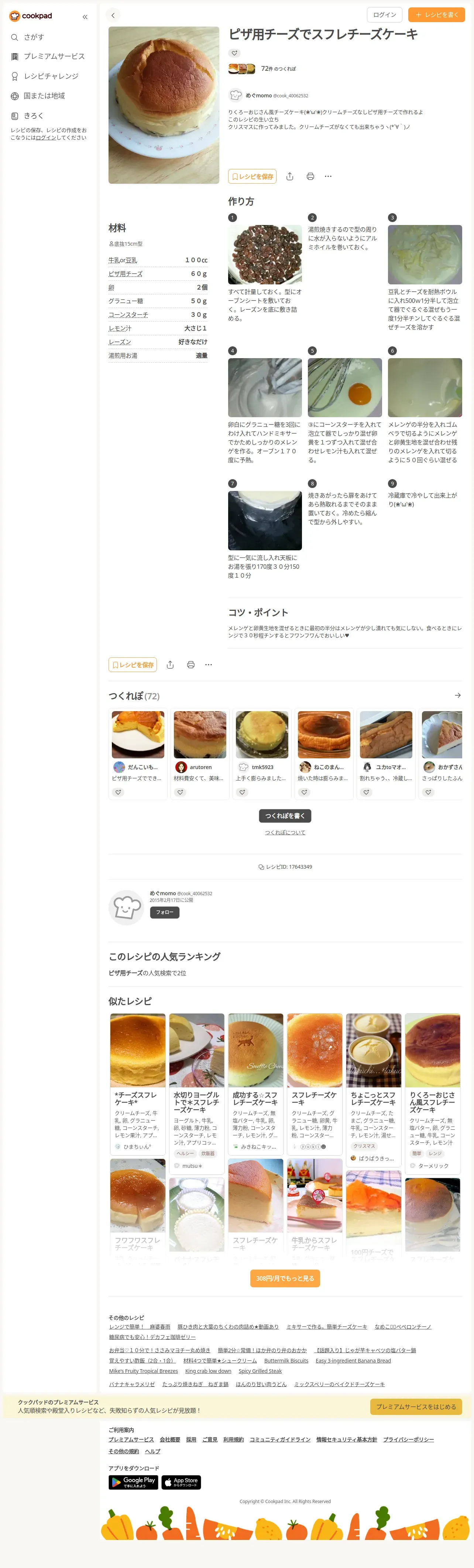Open プレミアムサービス in the sidebar
This screenshot has height=1568, width=474.
point(54,56)
